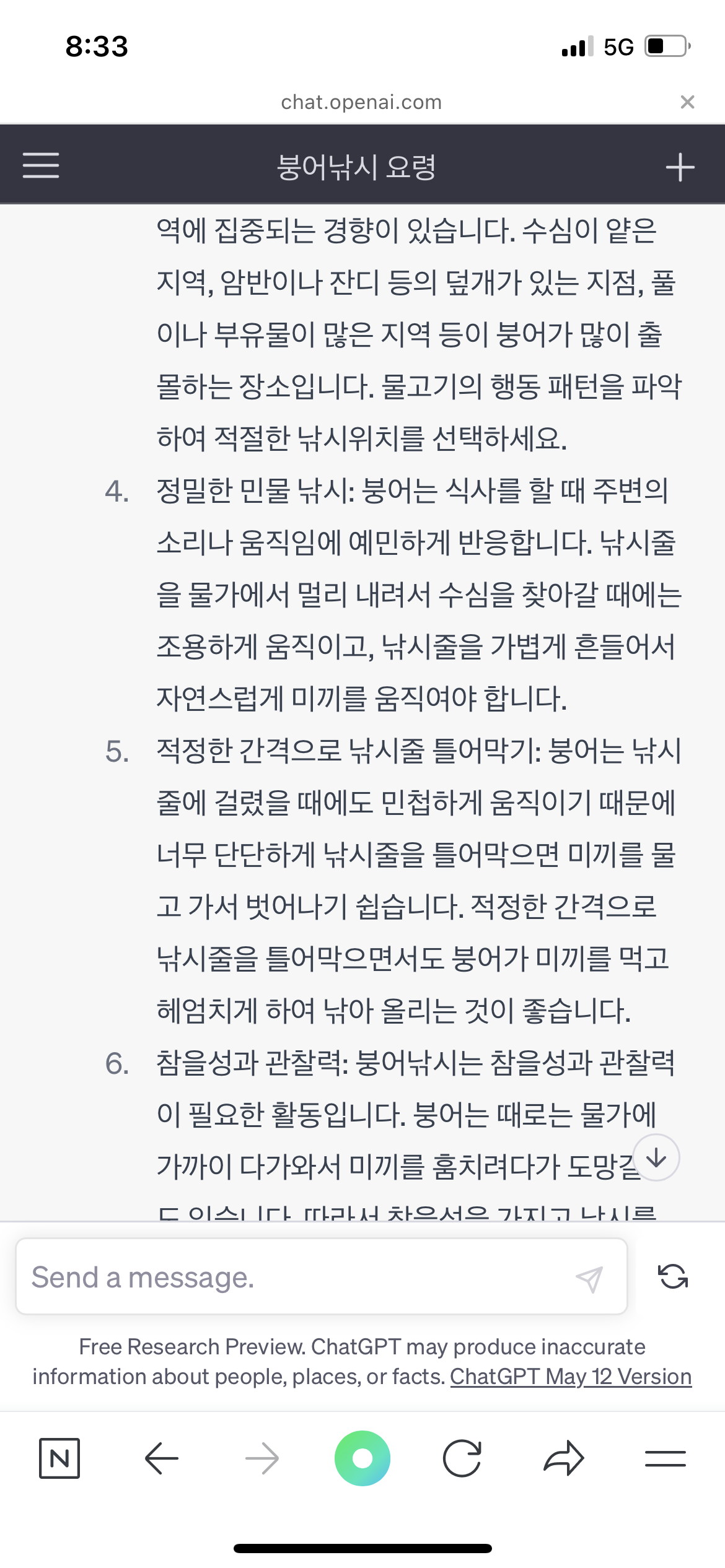725x1568 pixels.
Task: Go back to the previous page
Action: pyautogui.click(x=161, y=1458)
